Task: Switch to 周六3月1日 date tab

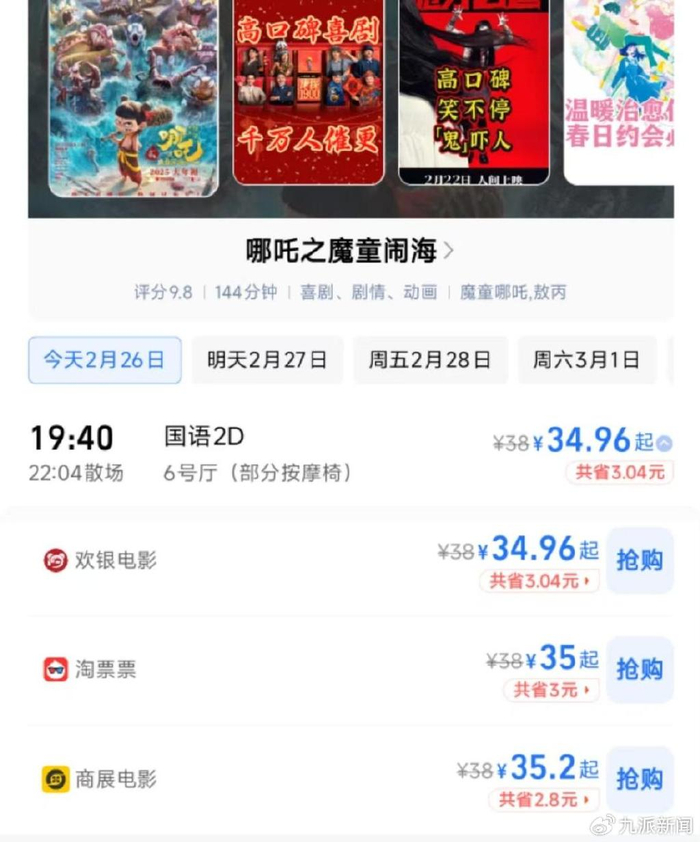Action: (x=586, y=360)
